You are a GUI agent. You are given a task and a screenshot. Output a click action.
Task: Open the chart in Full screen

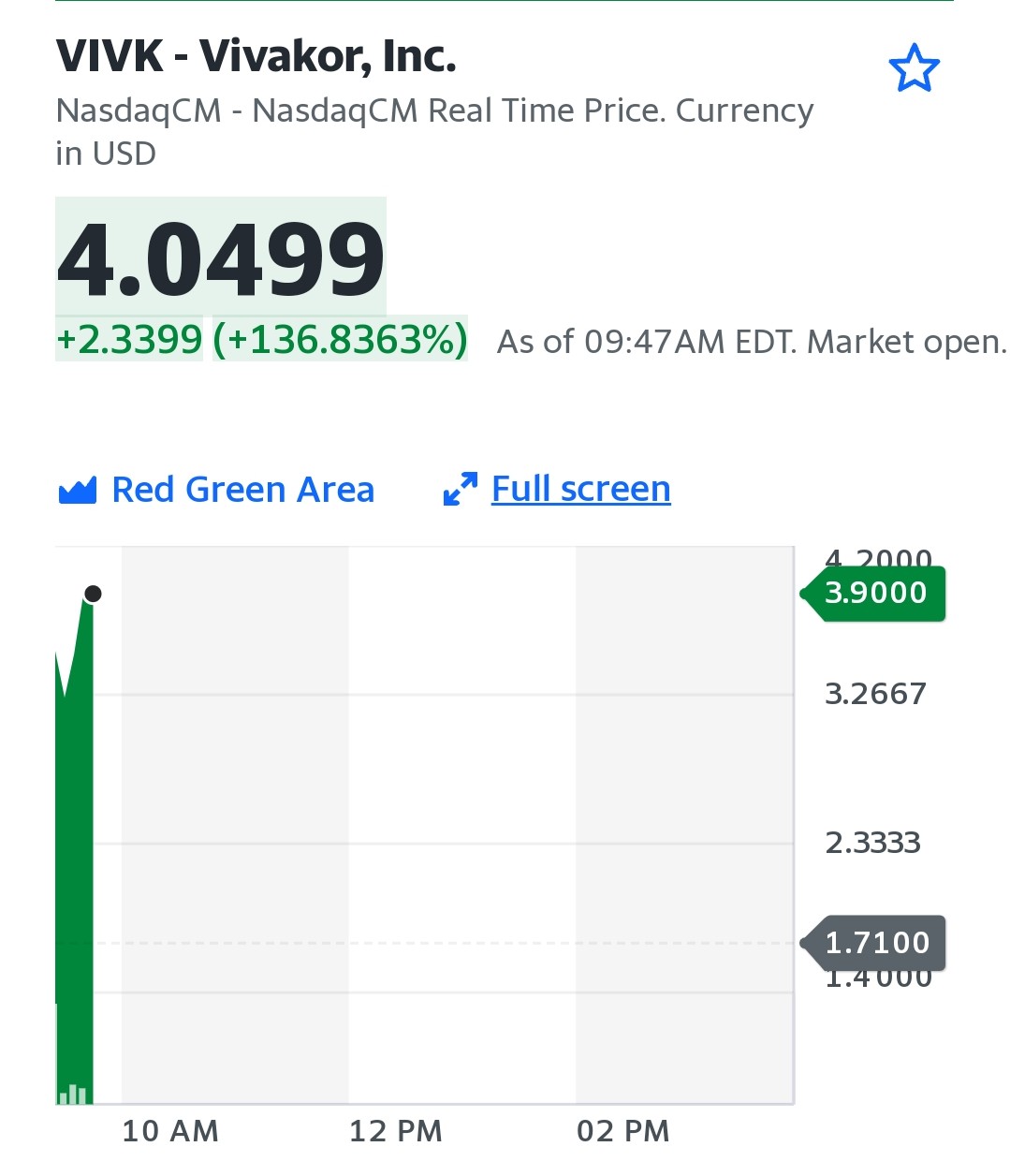[x=579, y=489]
